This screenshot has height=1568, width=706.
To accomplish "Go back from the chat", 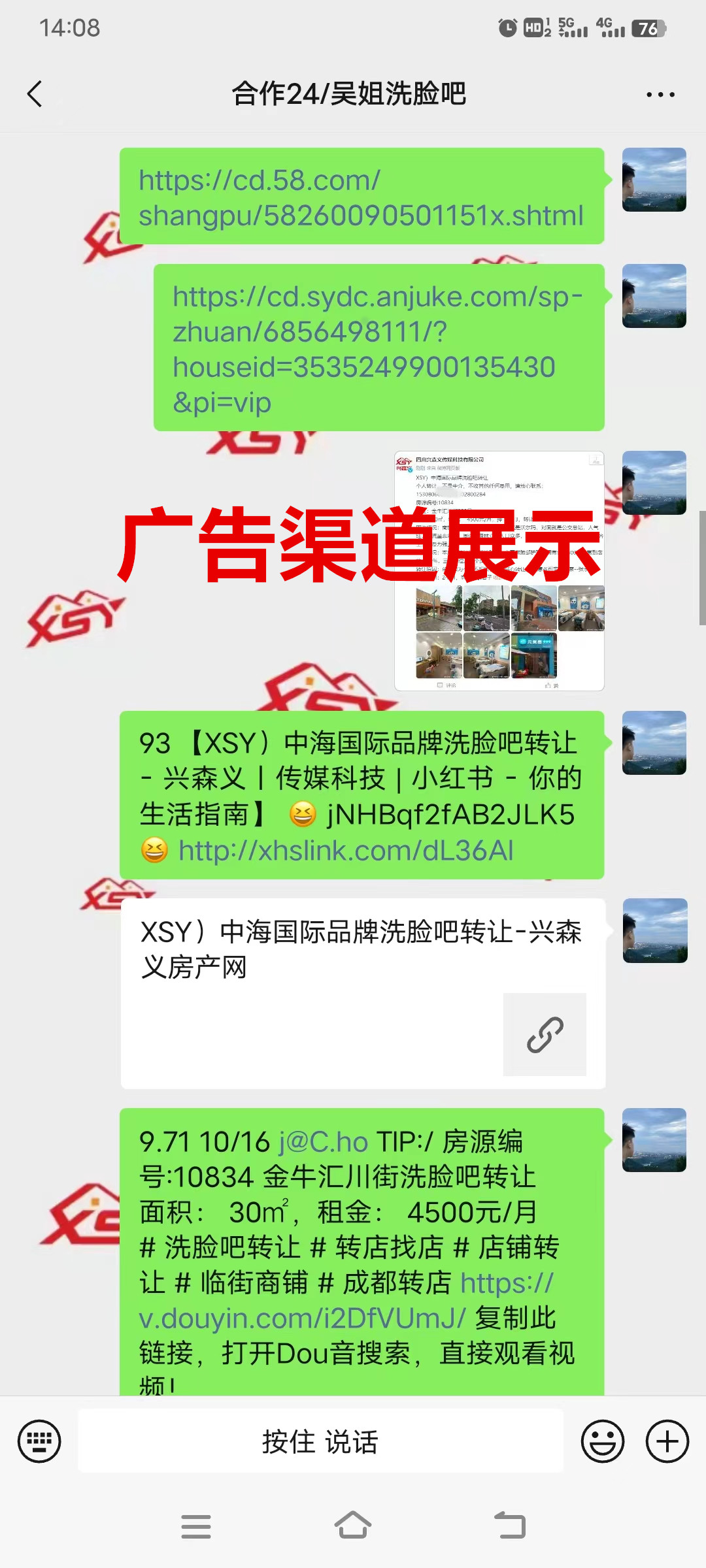I will tap(35, 94).
